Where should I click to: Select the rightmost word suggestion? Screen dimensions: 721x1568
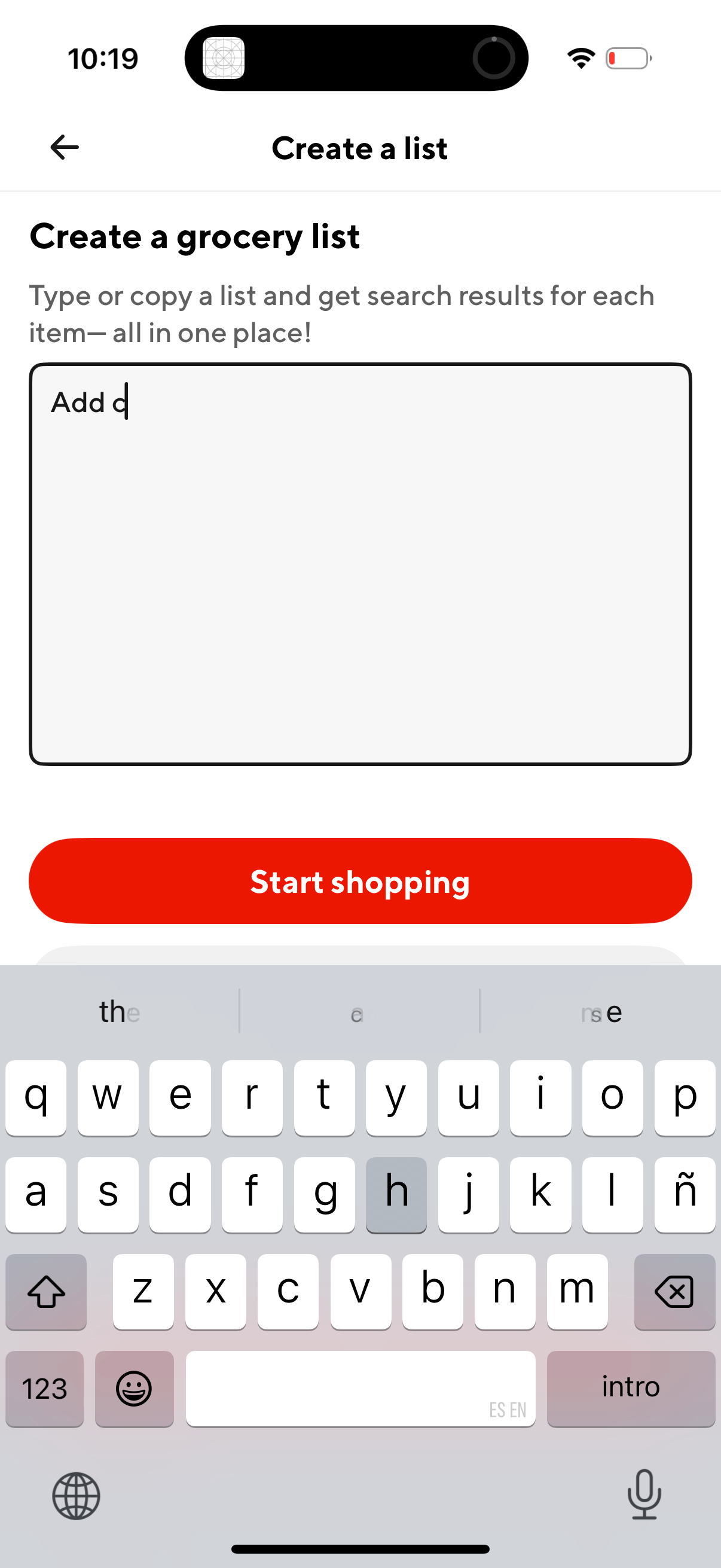tap(601, 1012)
